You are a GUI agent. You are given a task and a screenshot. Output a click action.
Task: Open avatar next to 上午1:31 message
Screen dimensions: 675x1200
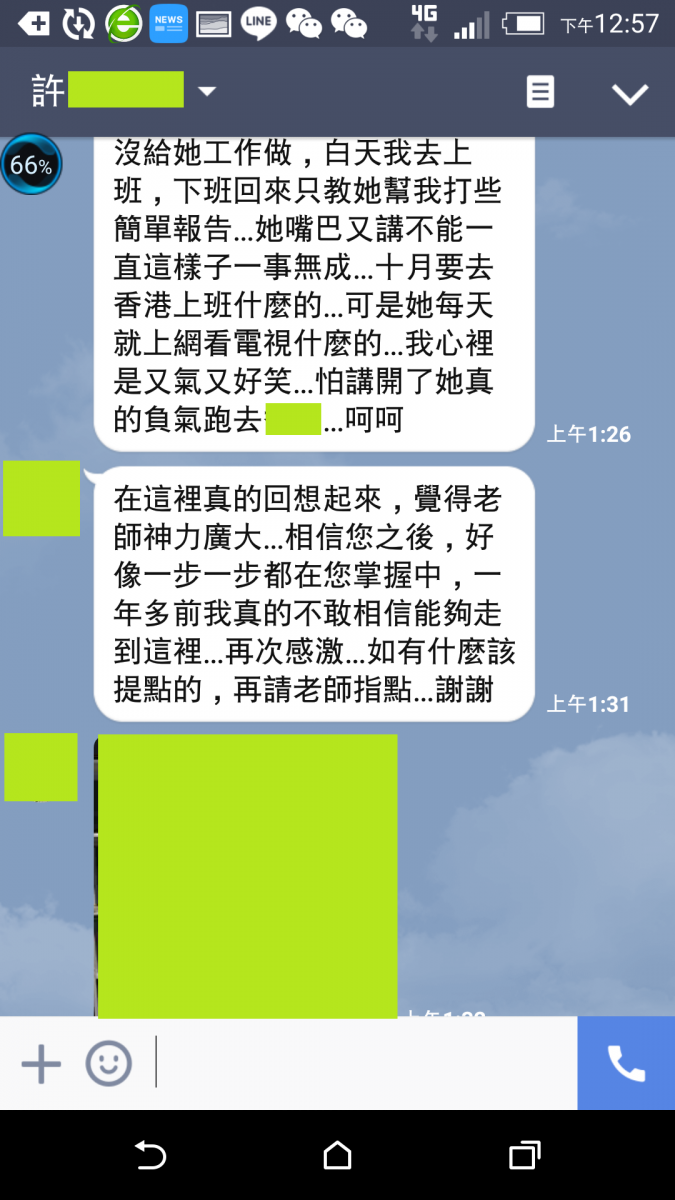tap(42, 498)
